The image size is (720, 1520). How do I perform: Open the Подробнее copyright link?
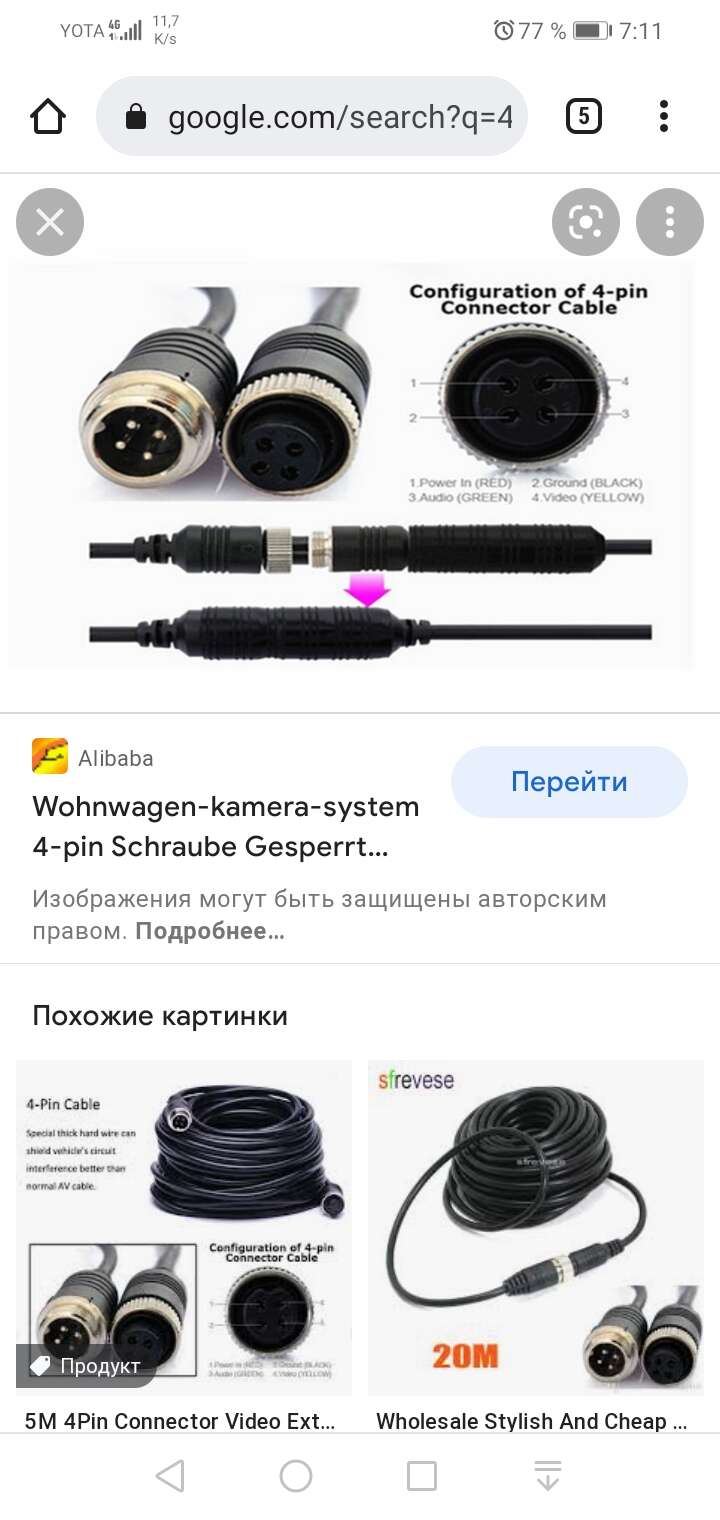click(210, 932)
